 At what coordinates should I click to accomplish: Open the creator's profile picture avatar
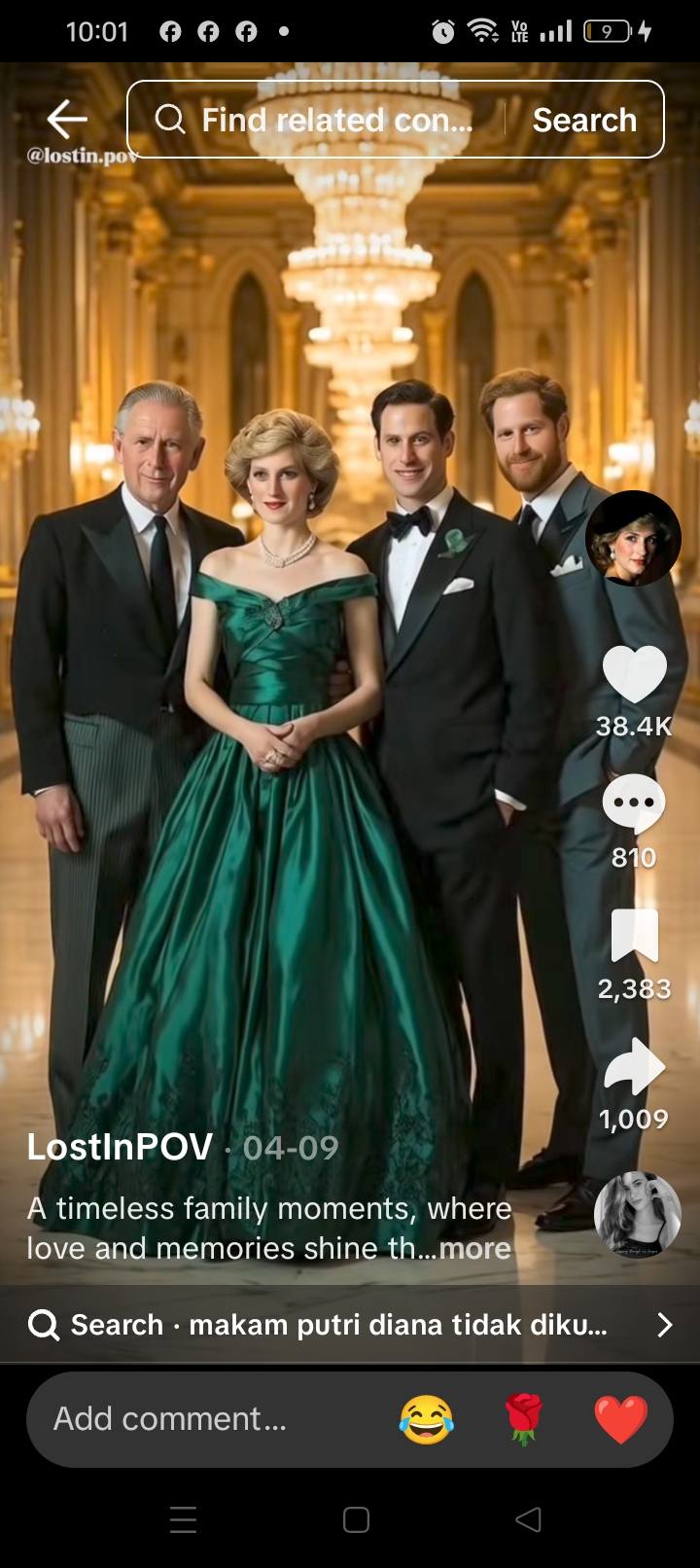633,538
